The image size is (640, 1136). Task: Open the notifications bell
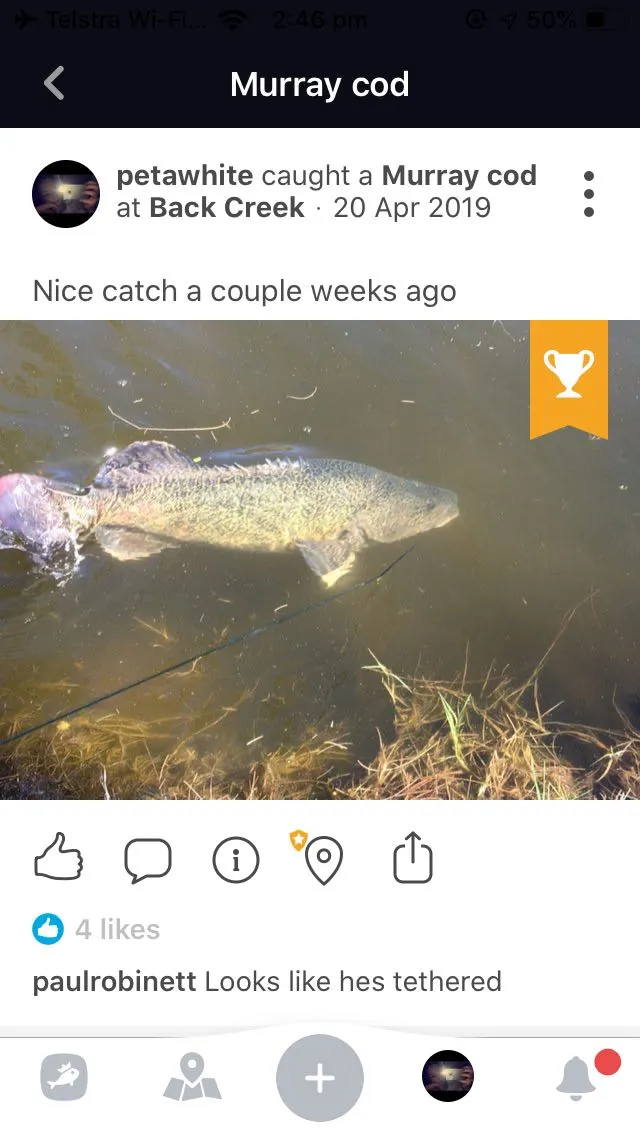[577, 1078]
